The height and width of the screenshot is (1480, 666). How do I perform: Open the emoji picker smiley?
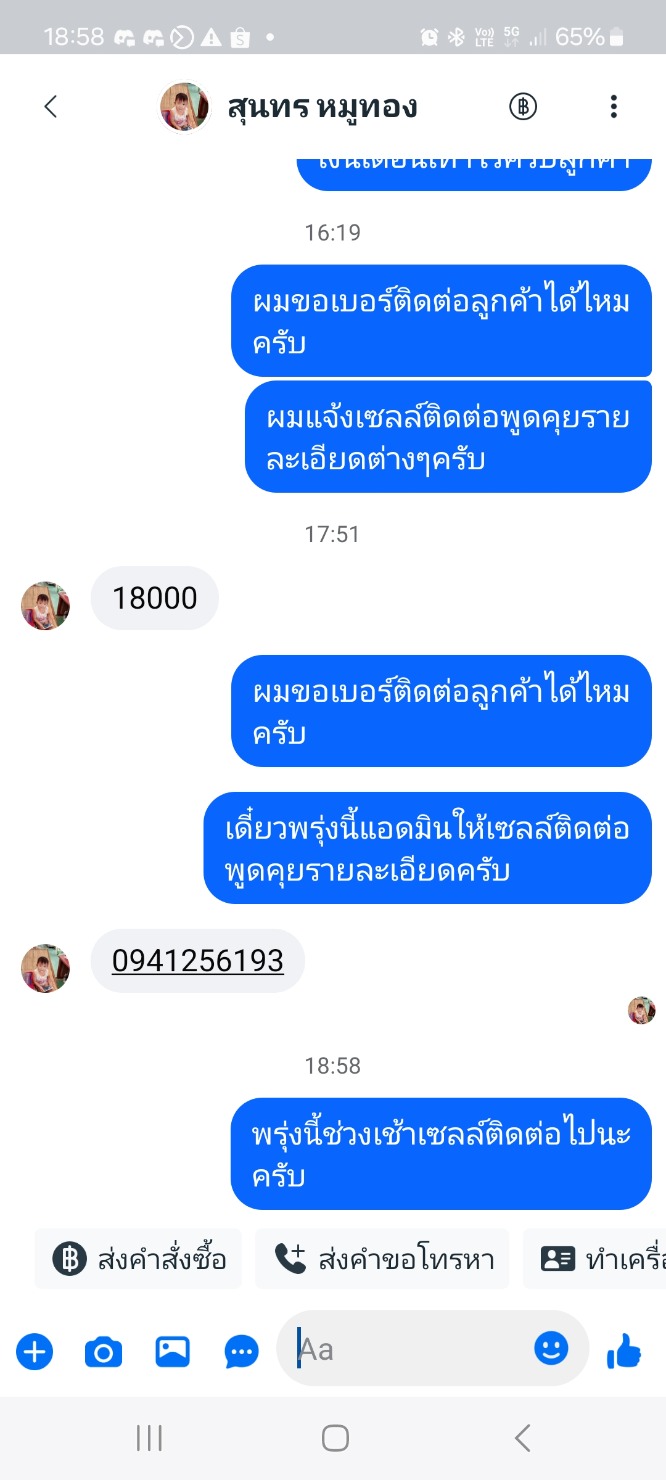[550, 1349]
